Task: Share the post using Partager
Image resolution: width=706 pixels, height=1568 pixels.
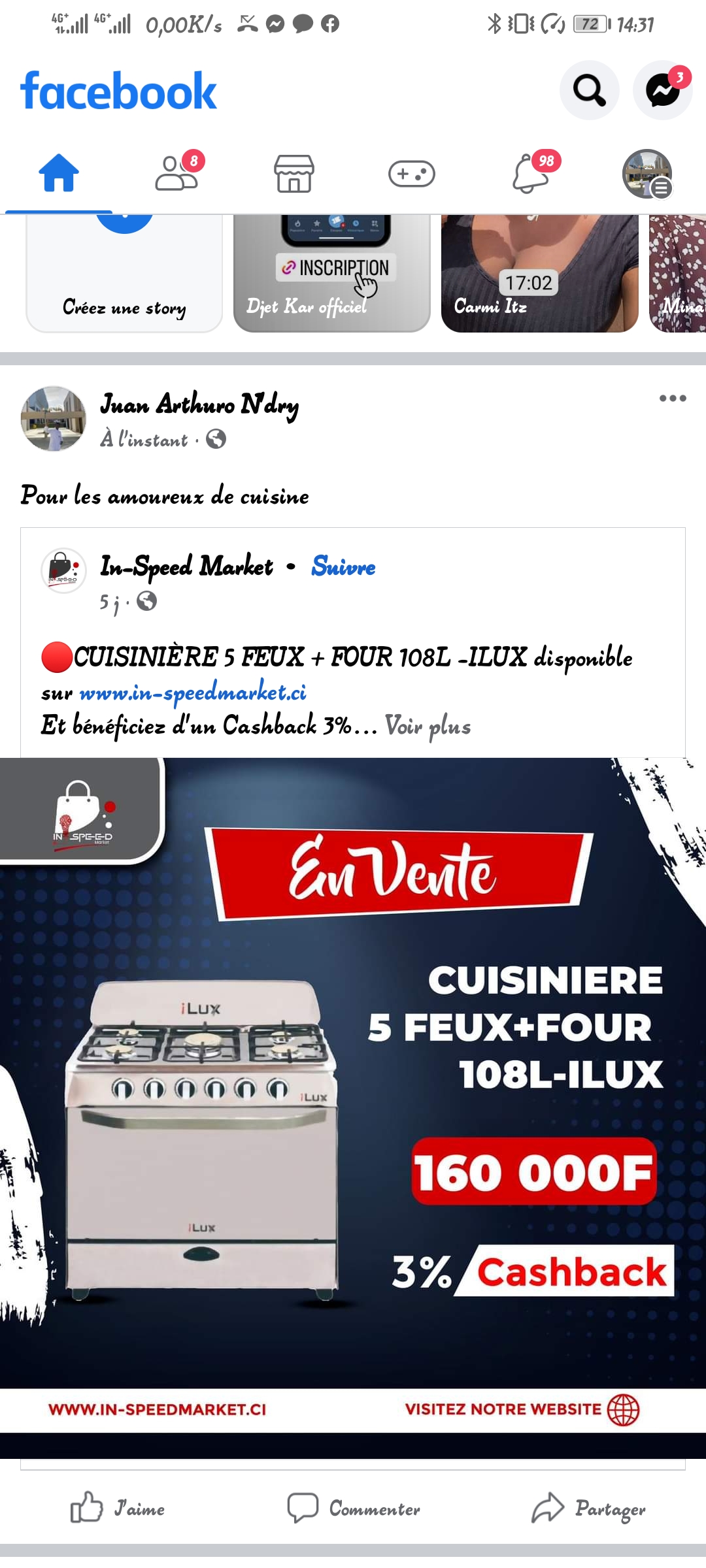Action: coord(588,1509)
